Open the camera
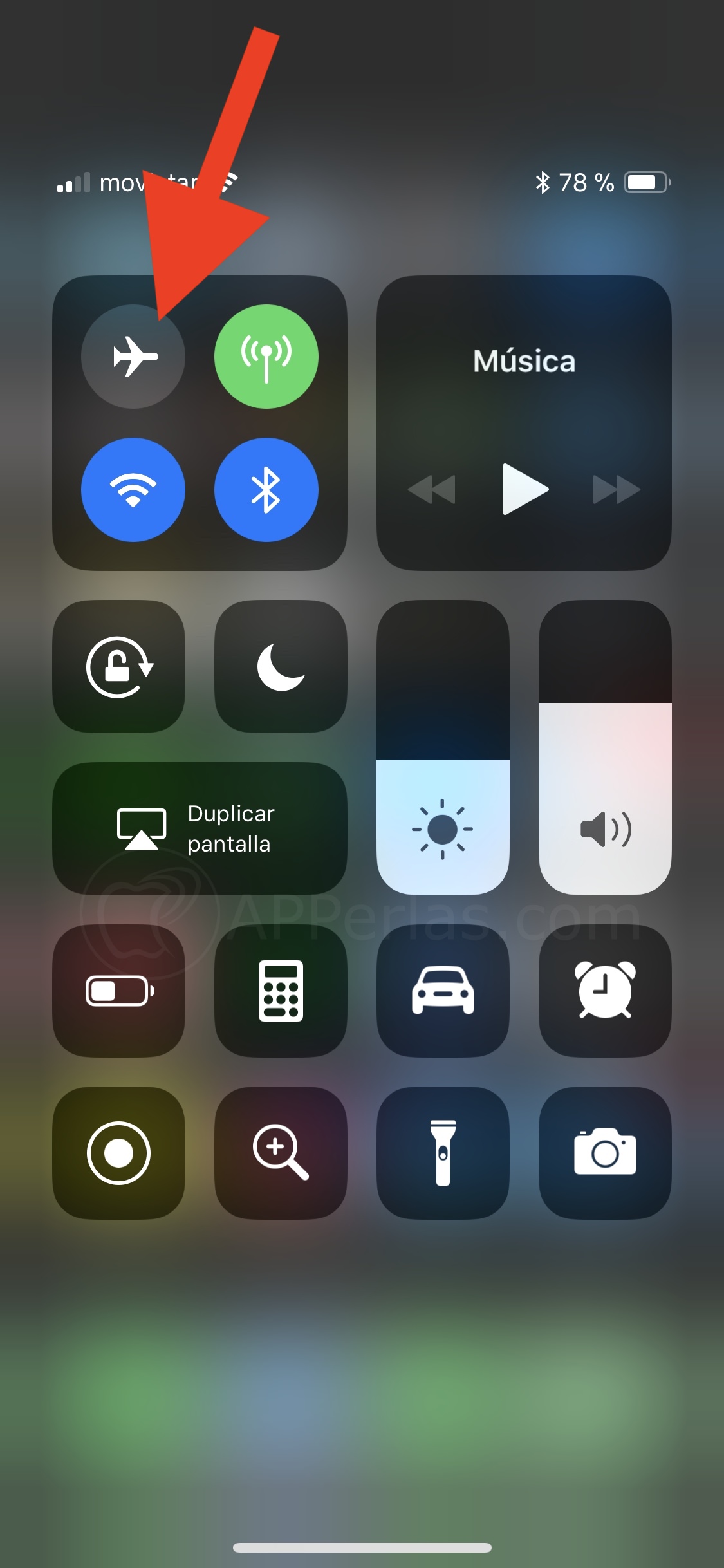The image size is (724, 1568). (x=605, y=1153)
